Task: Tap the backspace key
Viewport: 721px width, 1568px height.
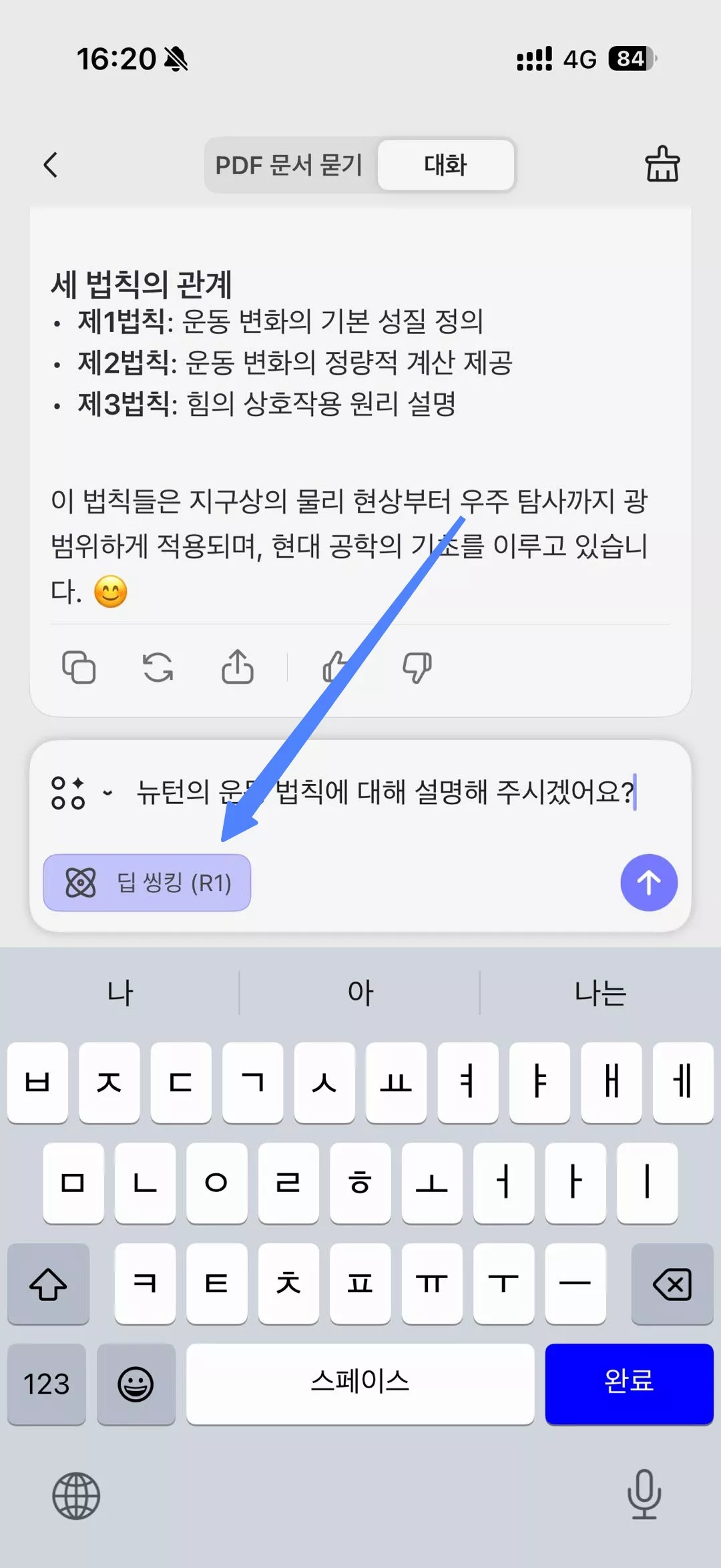Action: [x=674, y=1284]
